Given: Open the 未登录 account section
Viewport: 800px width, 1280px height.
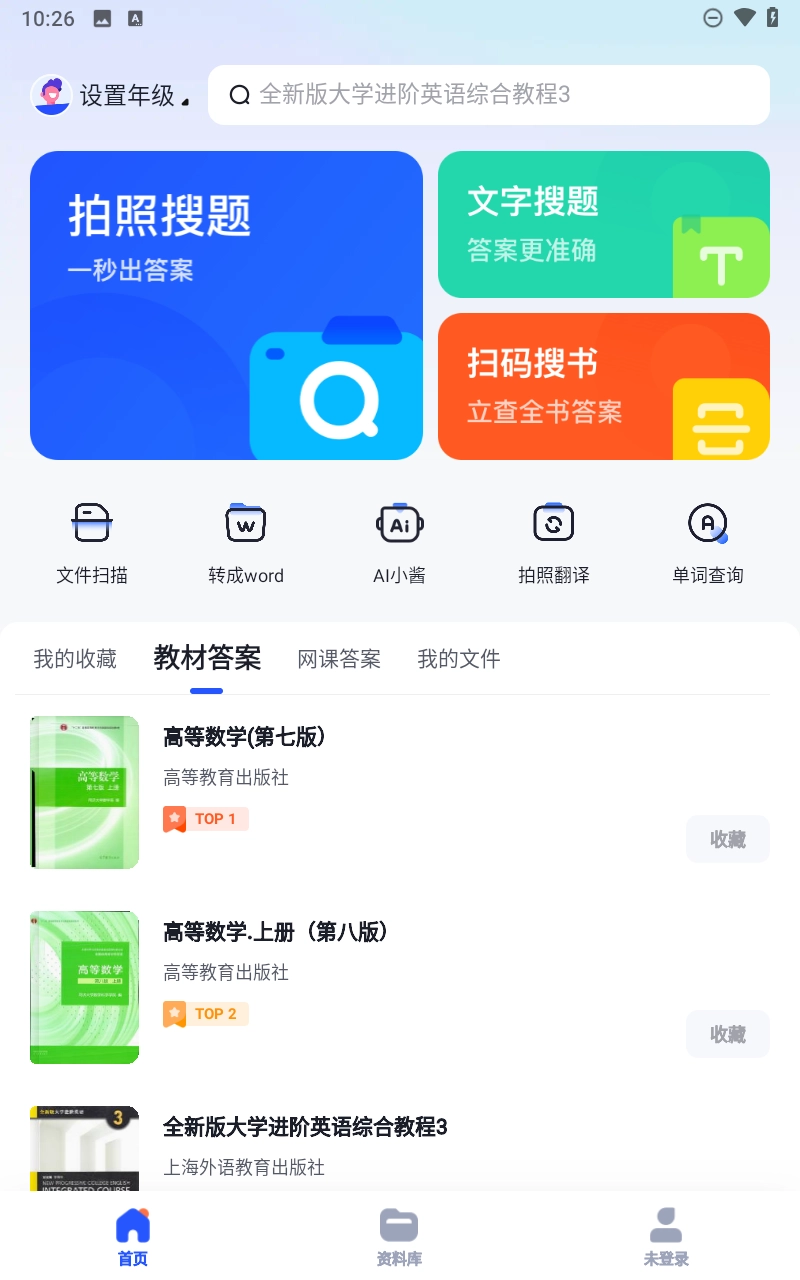Looking at the screenshot, I should coord(665,1233).
